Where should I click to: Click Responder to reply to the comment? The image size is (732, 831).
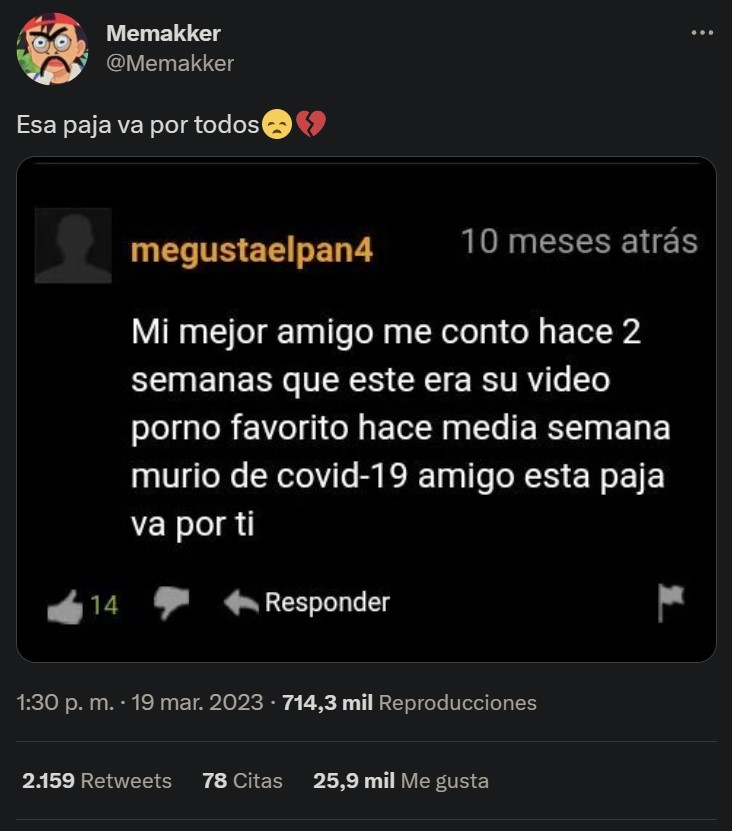tap(325, 601)
